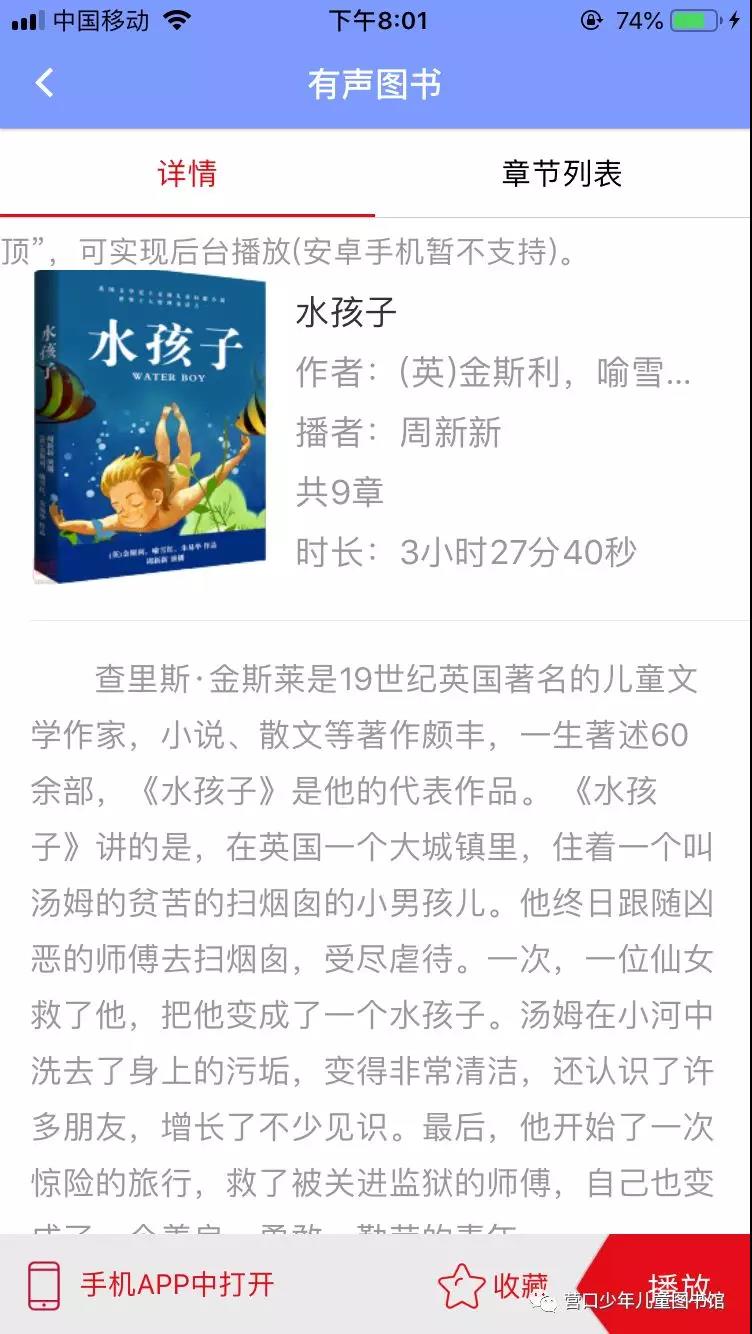The height and width of the screenshot is (1334, 752).
Task: Switch to the 章节列表 tab
Action: pos(562,174)
